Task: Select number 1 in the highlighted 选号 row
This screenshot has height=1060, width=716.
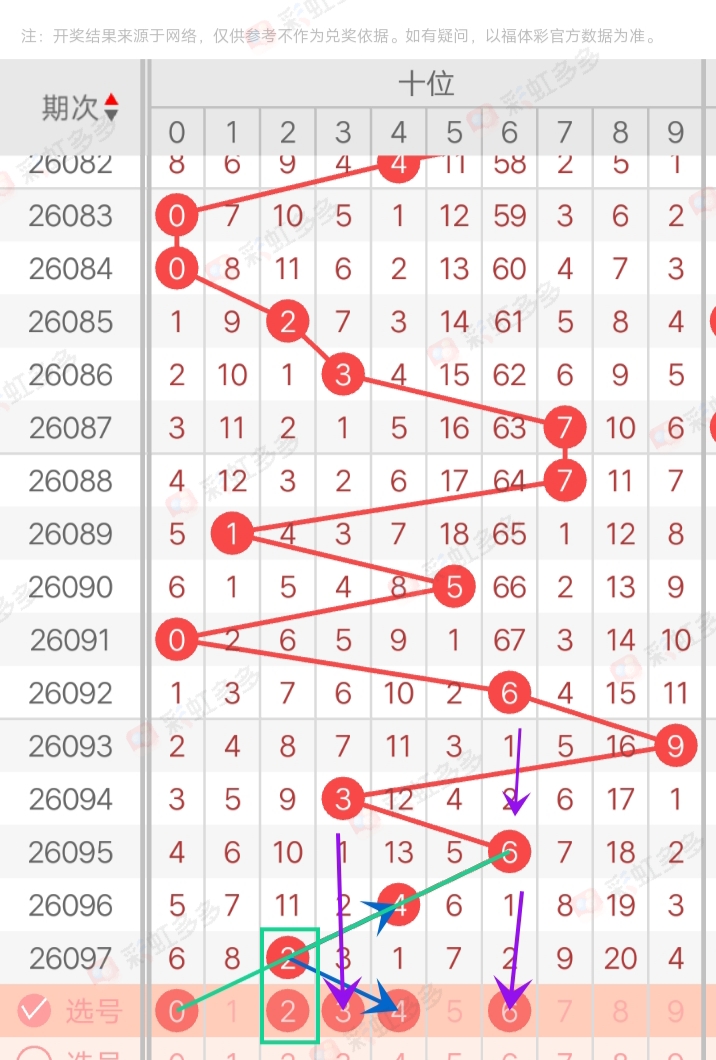Action: [x=232, y=1011]
